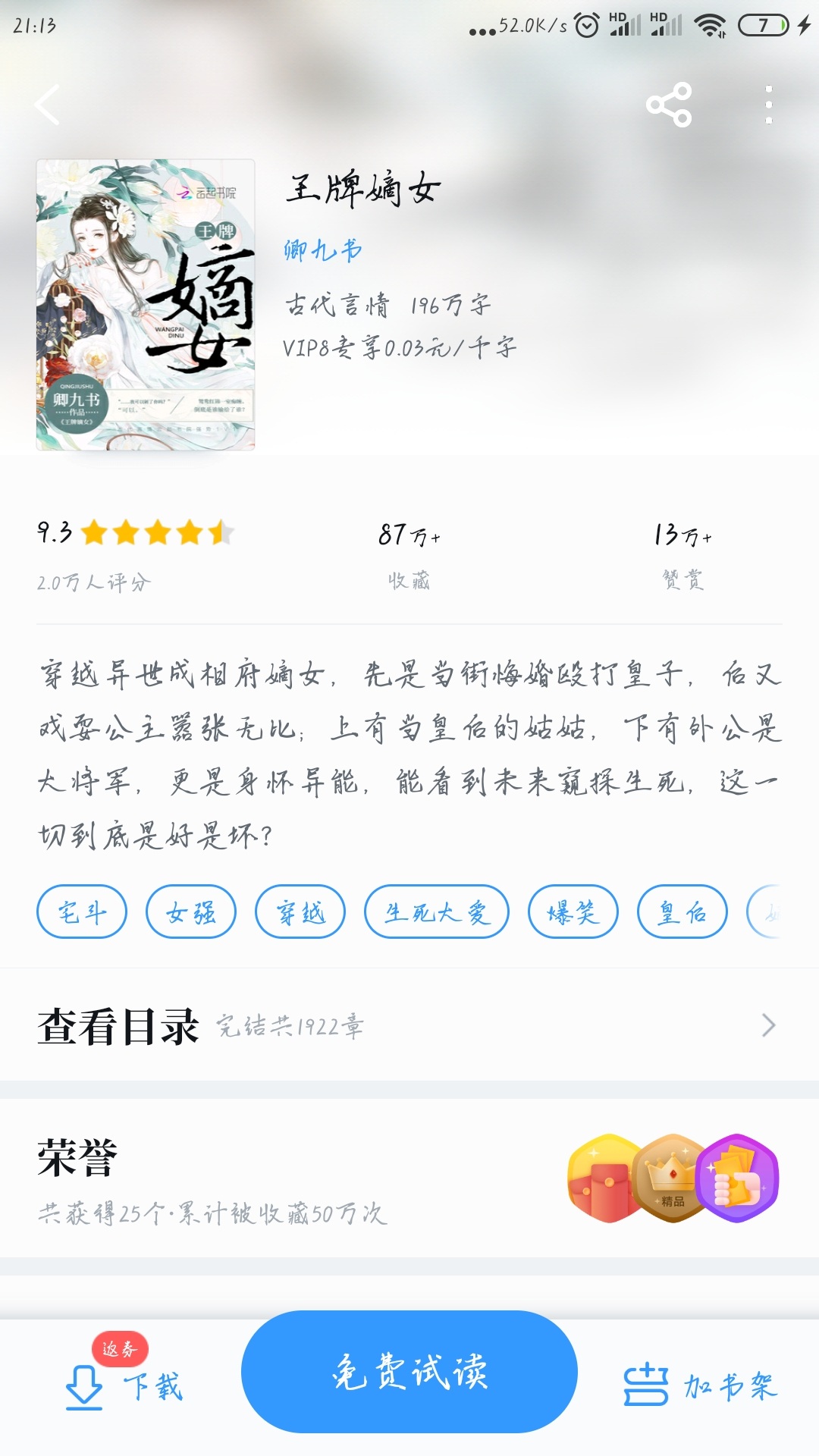Image resolution: width=819 pixels, height=1456 pixels.
Task: Download the book with 下载
Action: click(x=125, y=1386)
